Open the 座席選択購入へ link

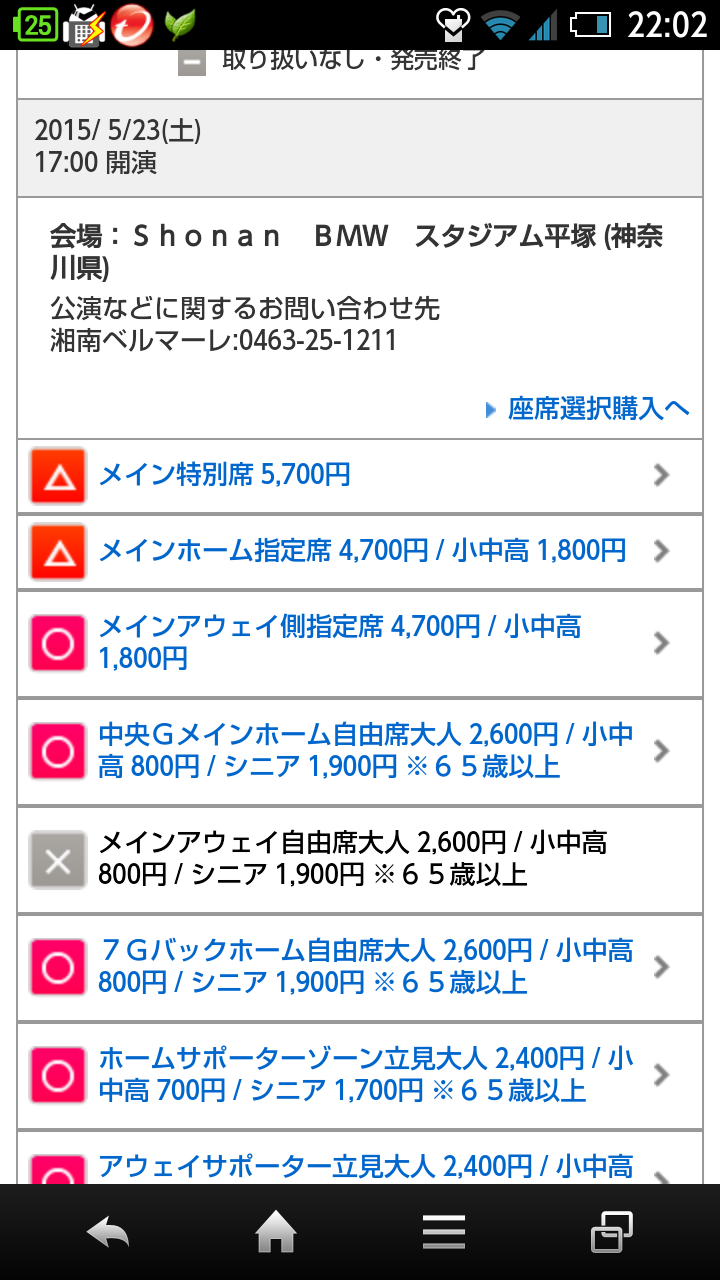click(598, 409)
